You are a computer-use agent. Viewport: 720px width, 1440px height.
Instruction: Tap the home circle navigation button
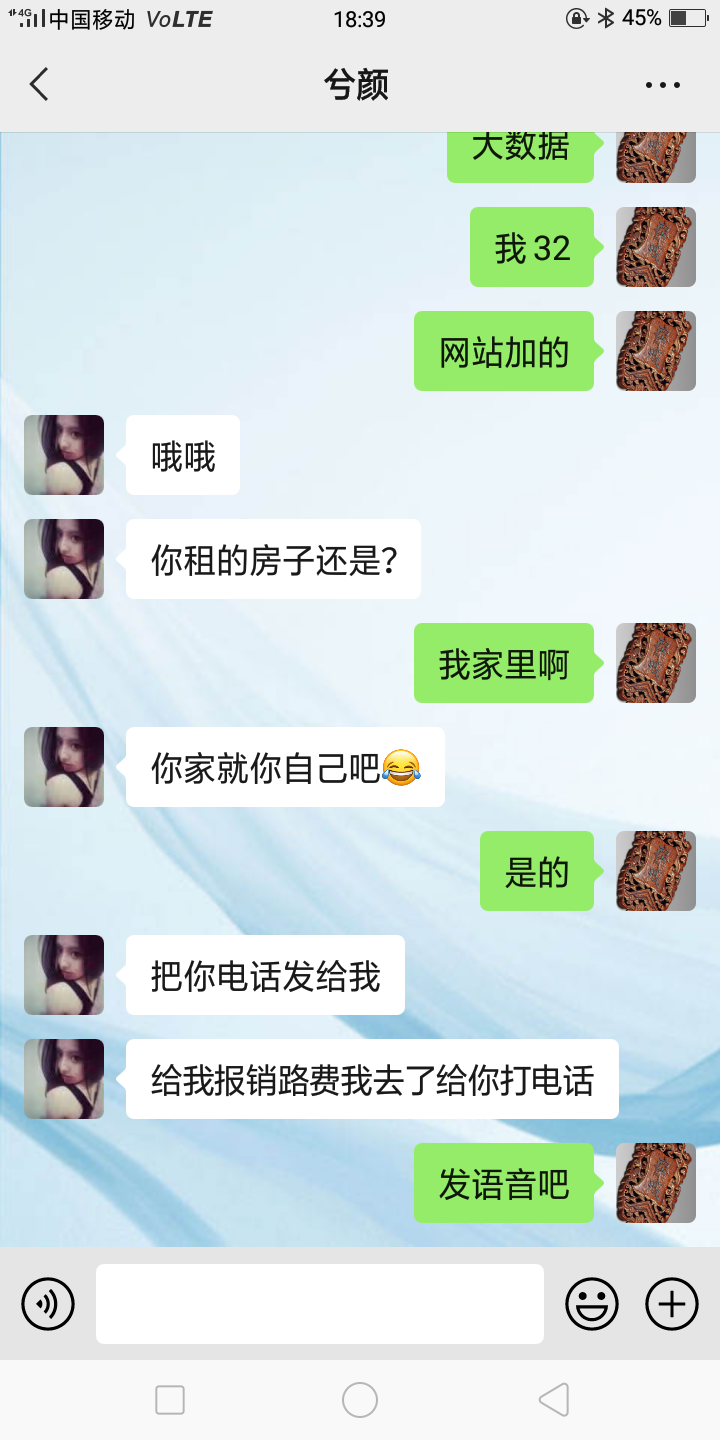(360, 1400)
